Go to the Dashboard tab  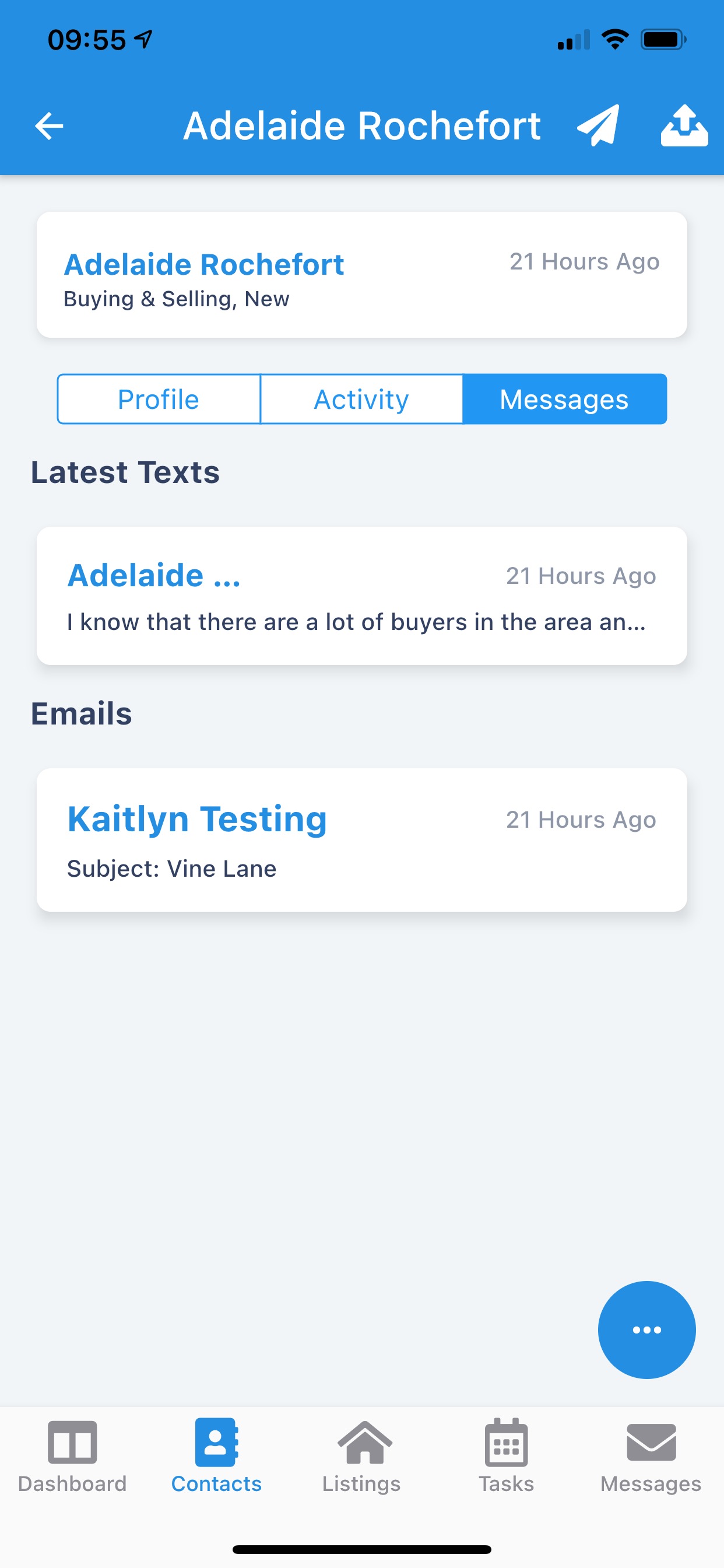pos(72,1457)
